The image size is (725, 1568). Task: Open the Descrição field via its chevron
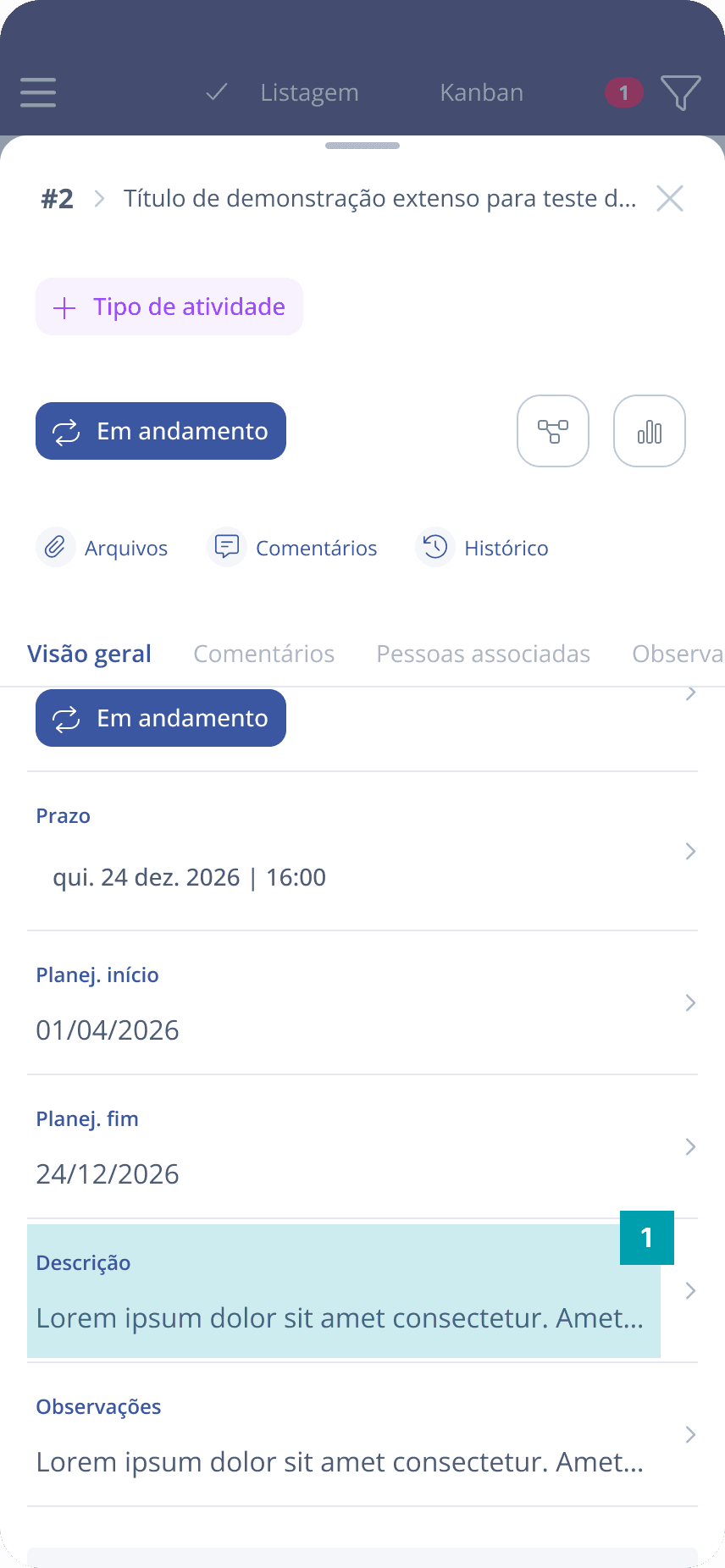(689, 1290)
